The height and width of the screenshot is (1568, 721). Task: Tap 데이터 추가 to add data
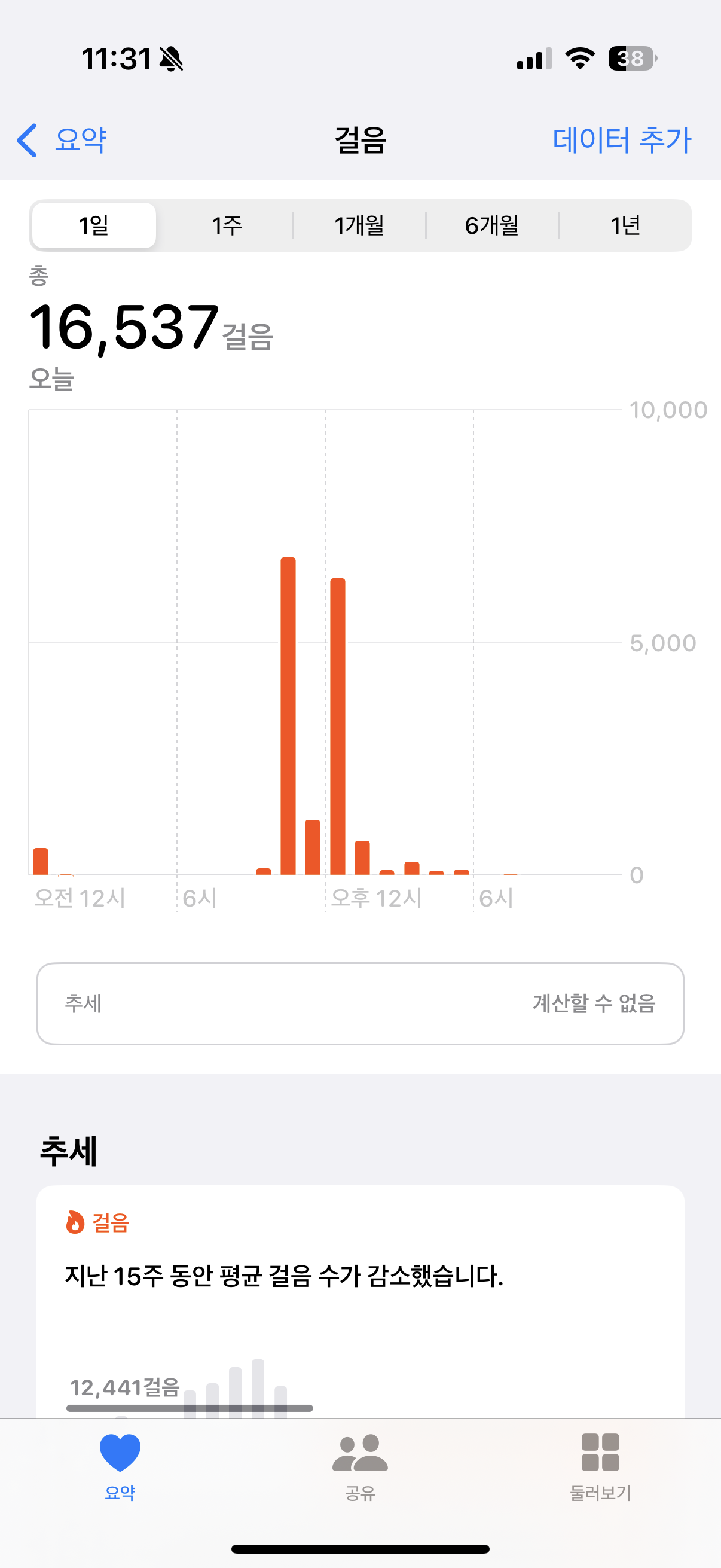[x=621, y=141]
